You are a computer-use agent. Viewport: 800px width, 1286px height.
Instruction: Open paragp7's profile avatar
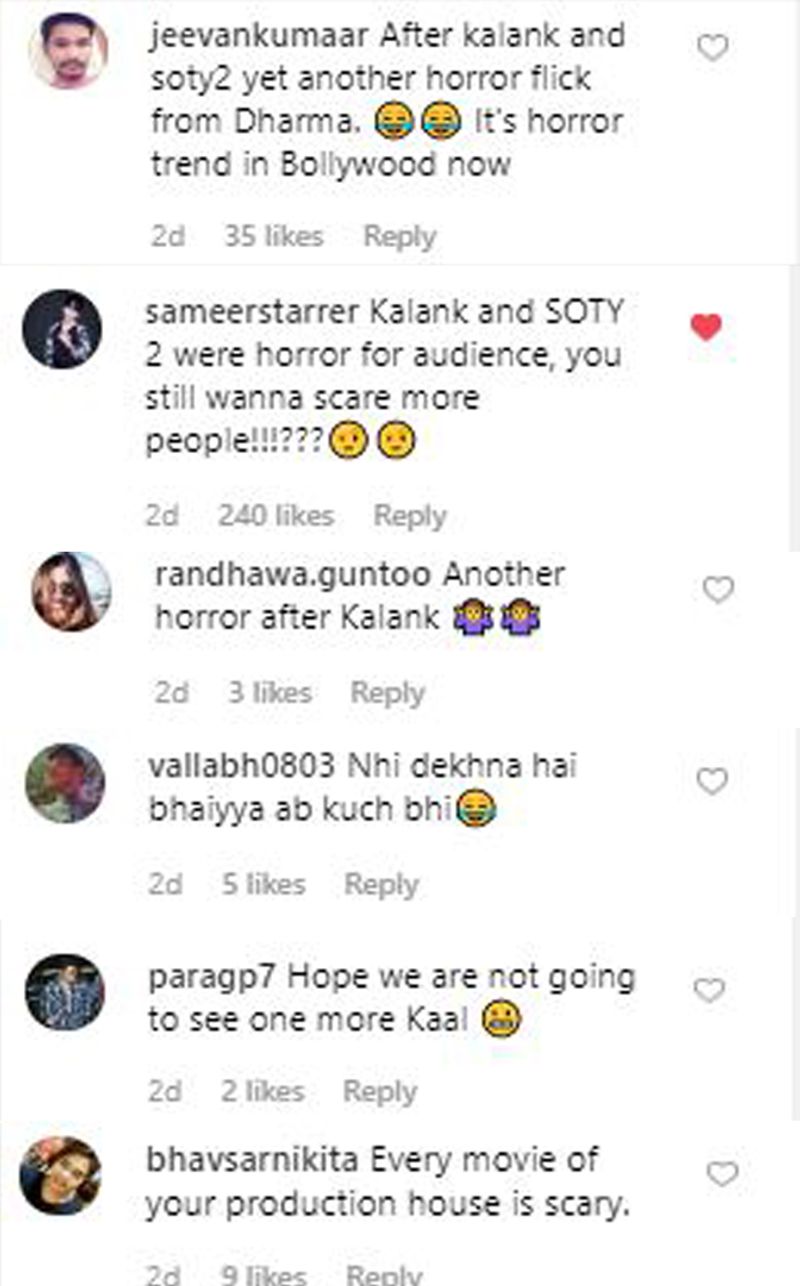pyautogui.click(x=65, y=992)
